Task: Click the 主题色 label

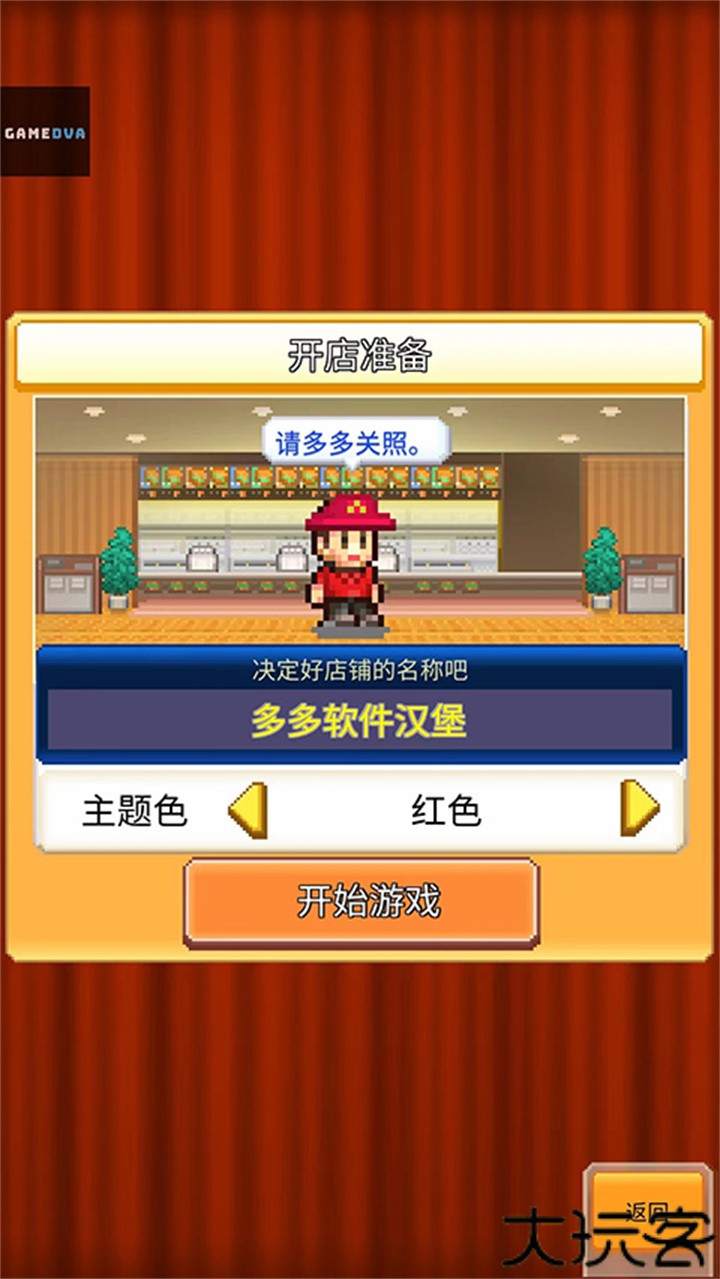Action: pyautogui.click(x=135, y=812)
